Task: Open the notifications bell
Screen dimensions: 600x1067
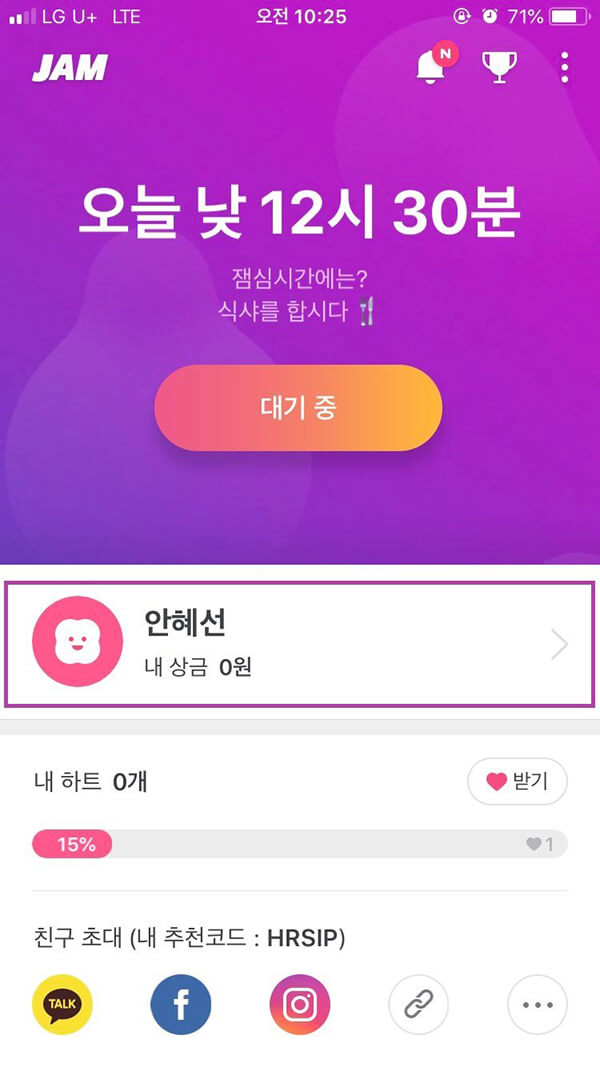Action: click(432, 68)
